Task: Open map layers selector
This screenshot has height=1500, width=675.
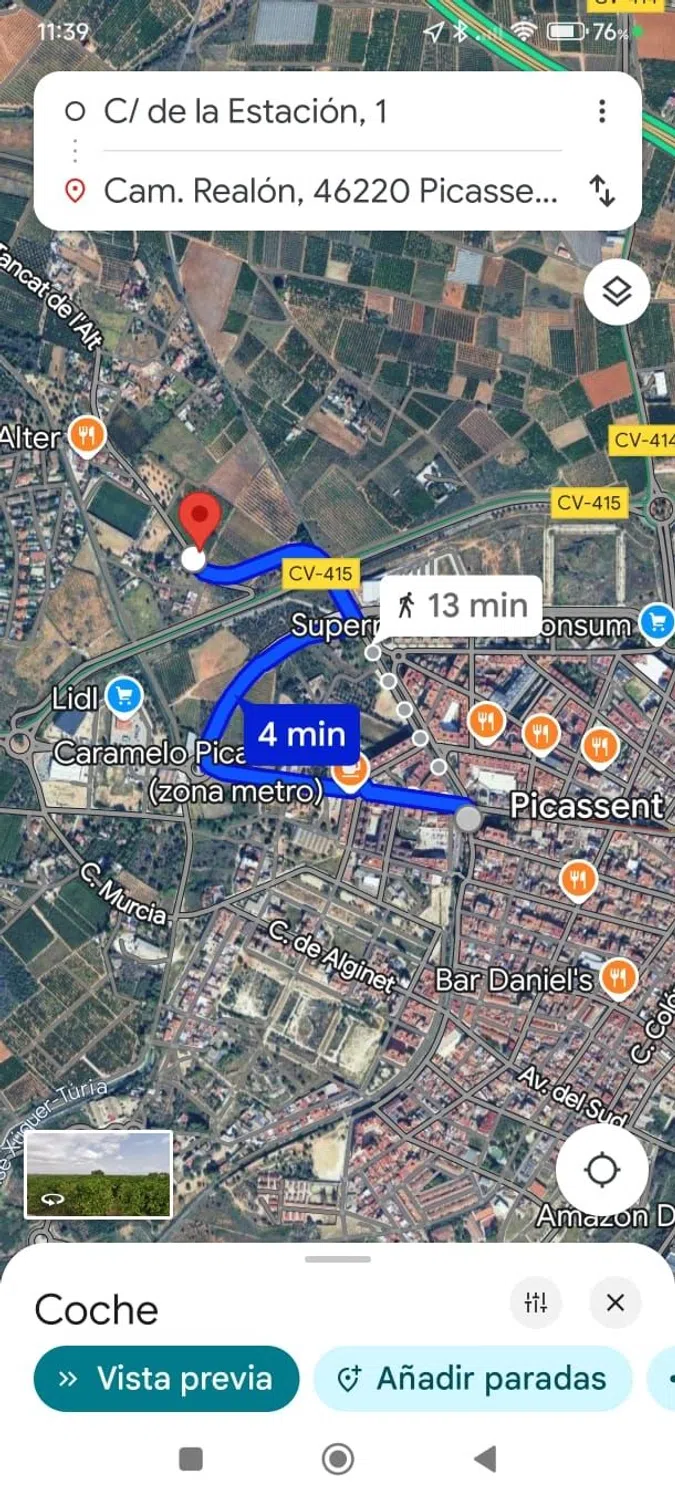Action: pos(617,292)
